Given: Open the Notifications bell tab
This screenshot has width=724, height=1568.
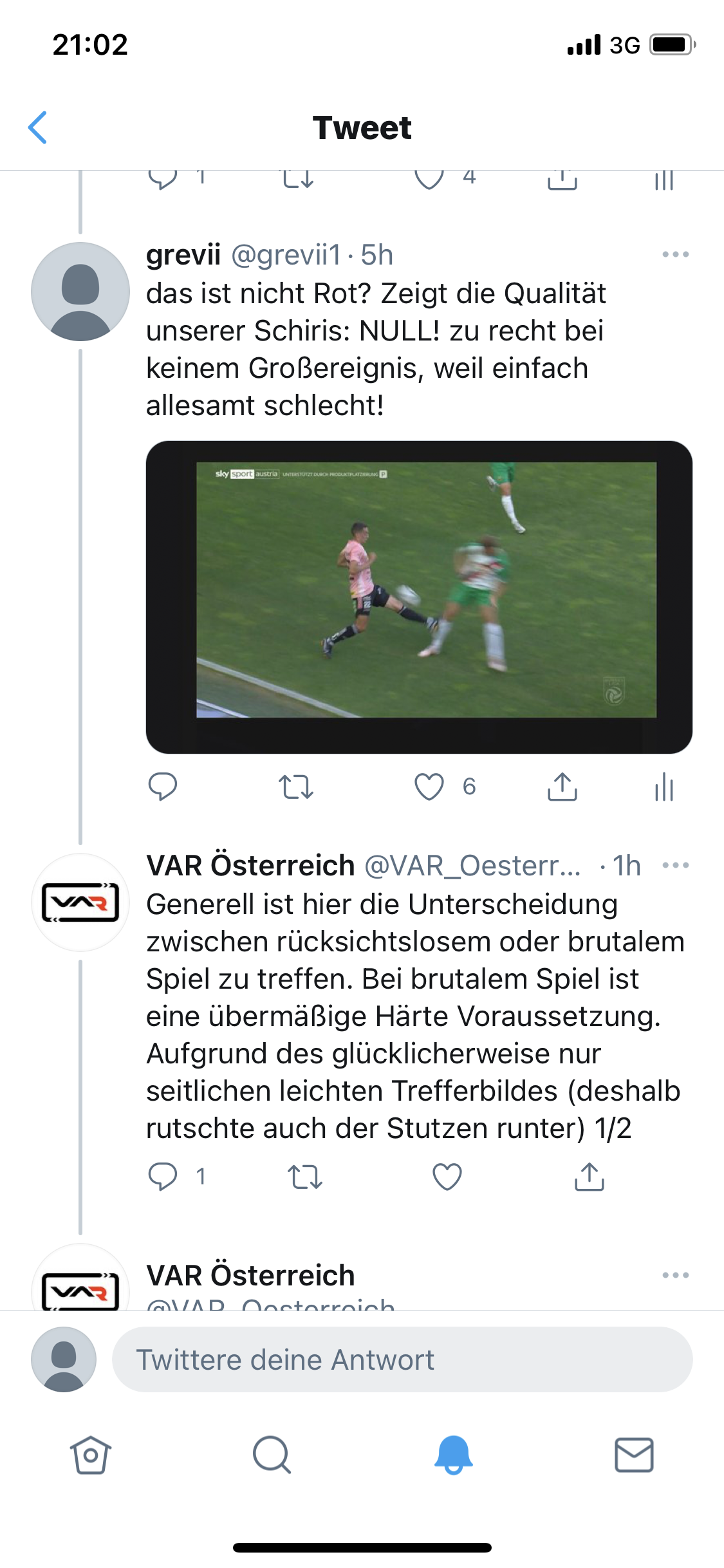Looking at the screenshot, I should point(453,1455).
